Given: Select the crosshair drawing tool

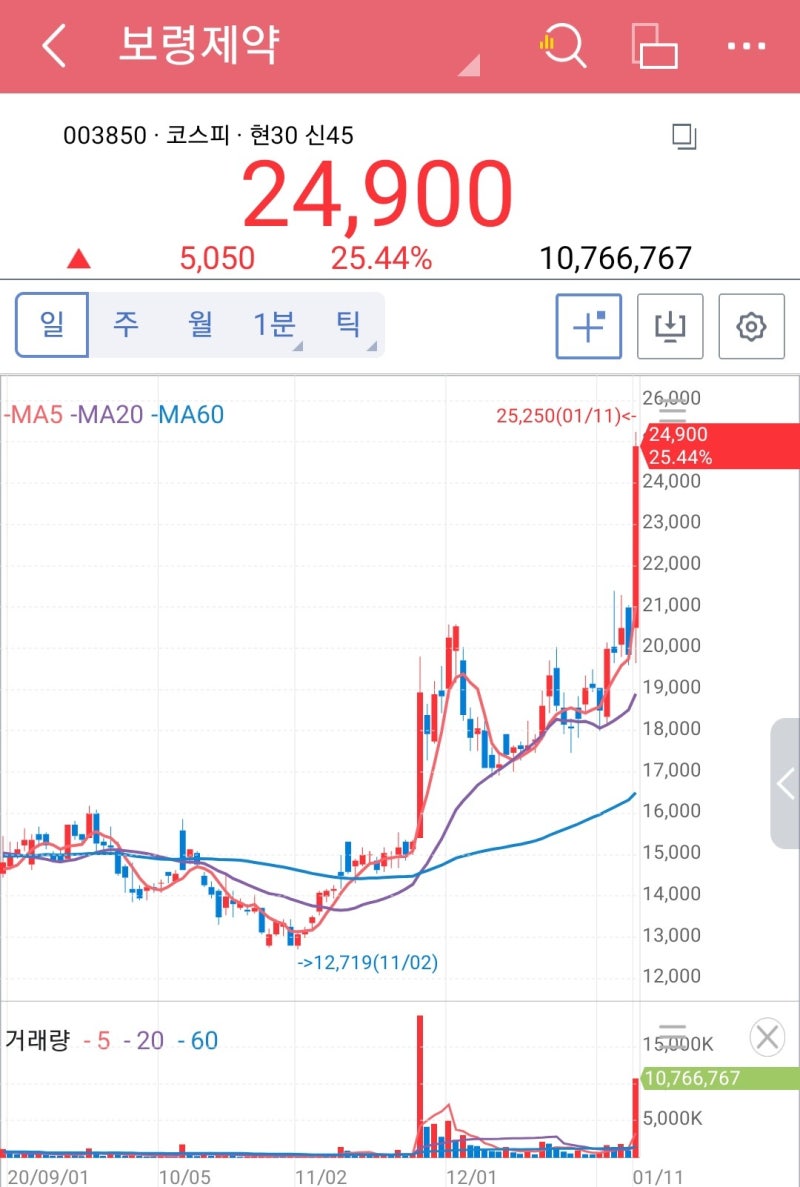Looking at the screenshot, I should point(587,327).
